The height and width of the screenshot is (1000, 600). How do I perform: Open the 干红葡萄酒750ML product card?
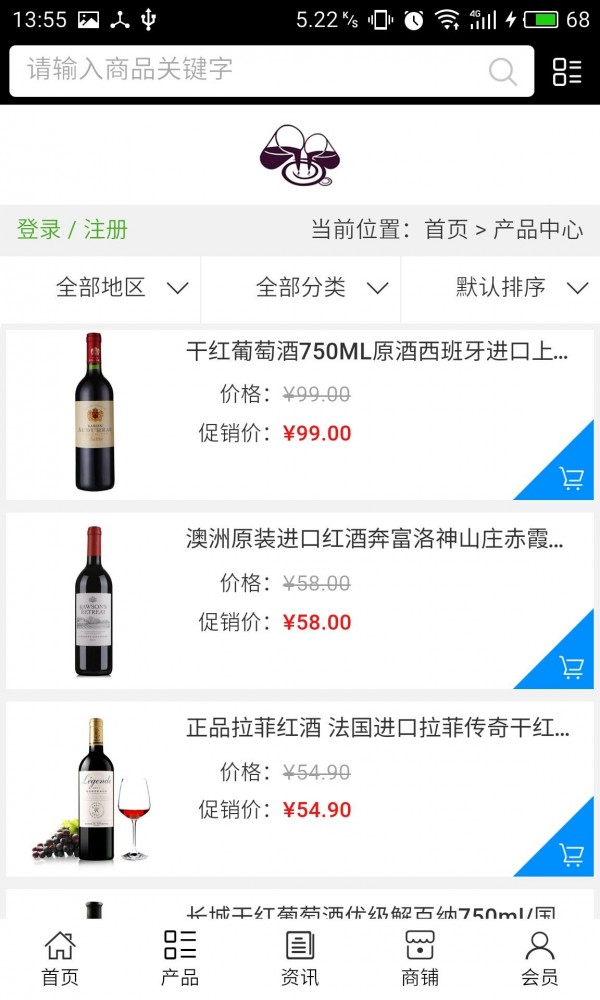(376, 352)
